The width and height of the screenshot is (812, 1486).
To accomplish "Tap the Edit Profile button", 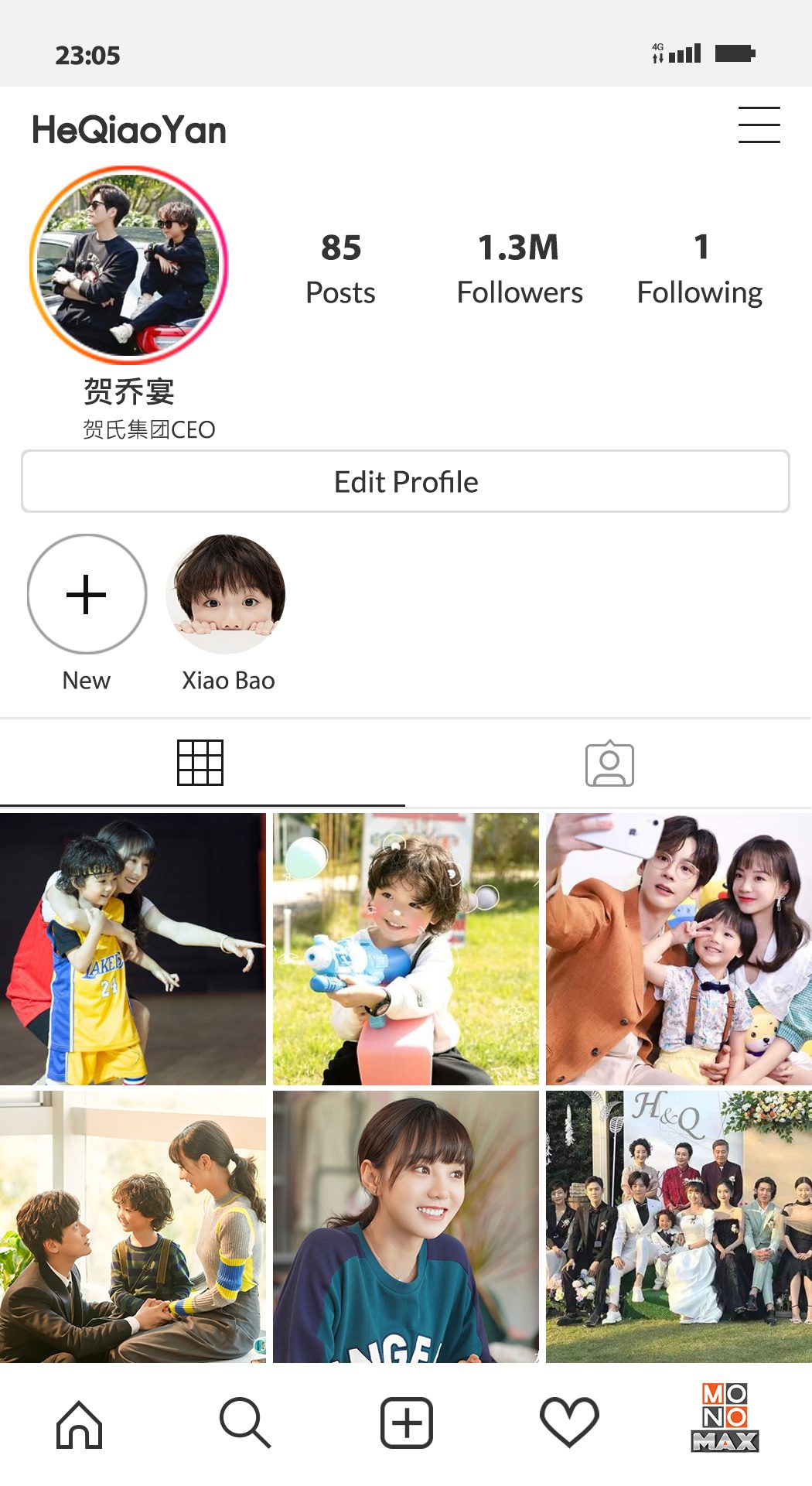I will (405, 481).
